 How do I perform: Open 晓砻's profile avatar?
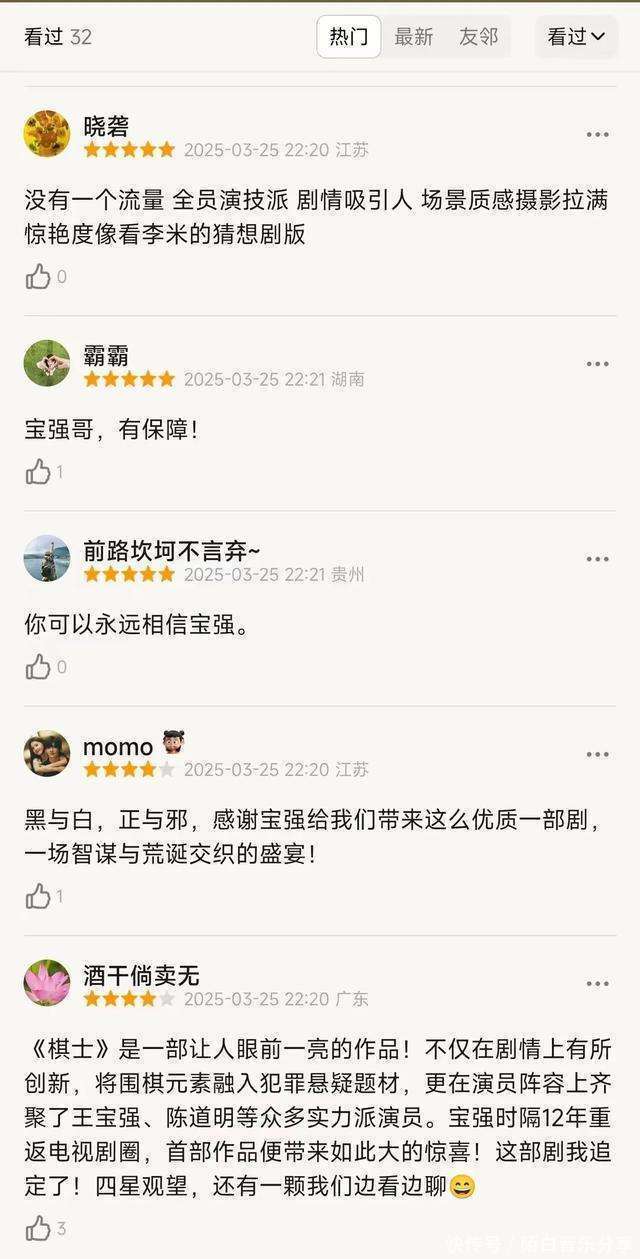[x=47, y=134]
